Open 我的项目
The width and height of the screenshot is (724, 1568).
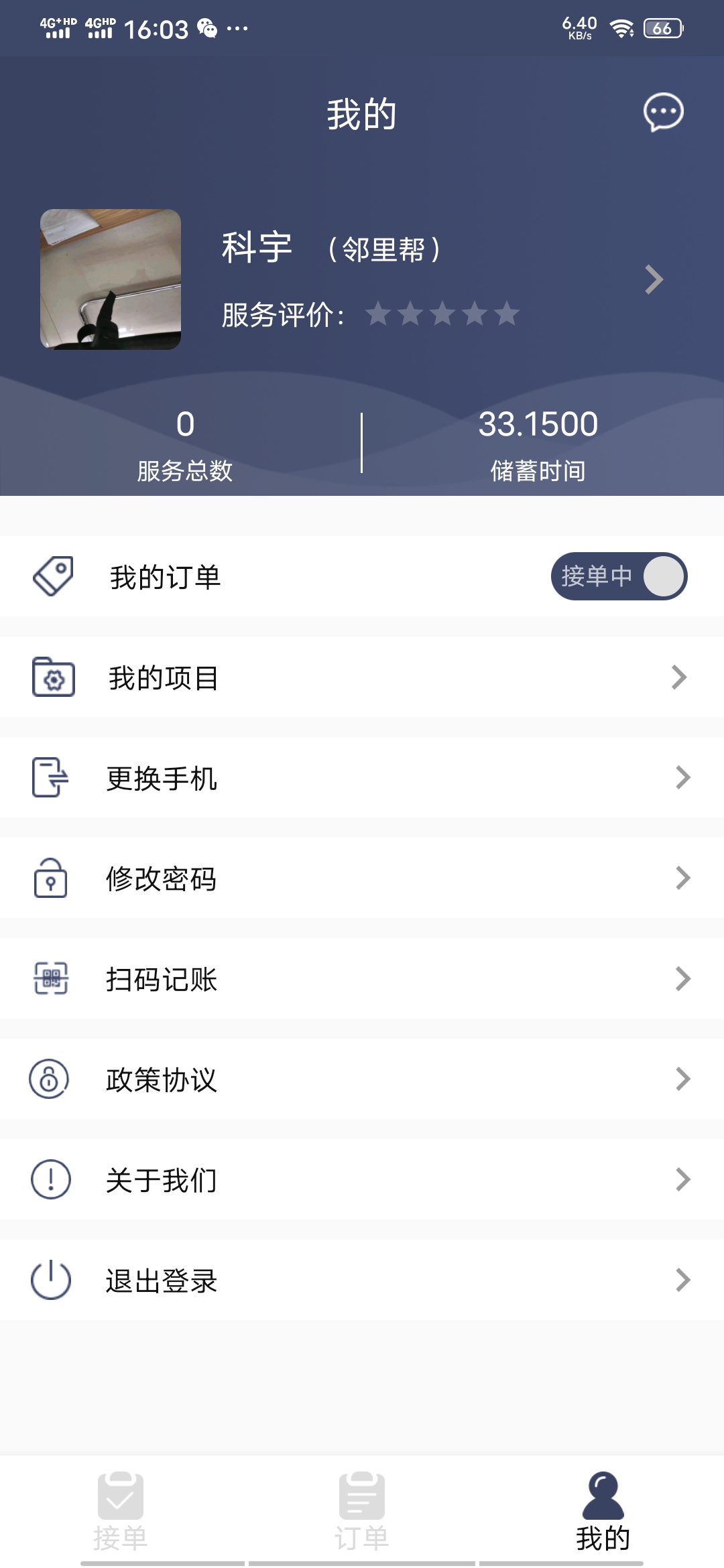(362, 677)
